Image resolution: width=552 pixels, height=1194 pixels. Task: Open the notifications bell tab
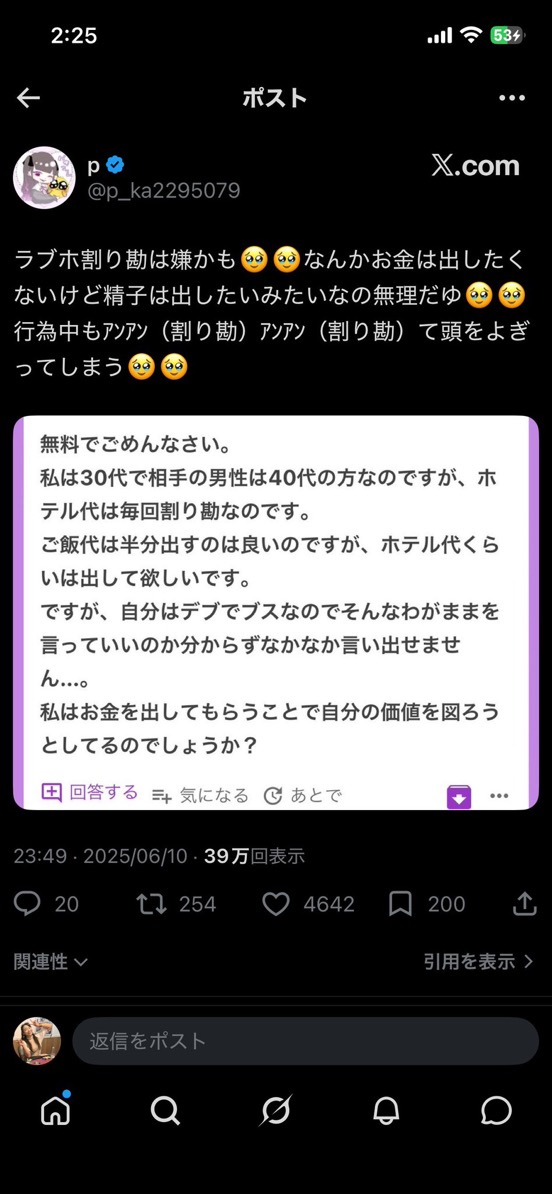coord(386,1112)
